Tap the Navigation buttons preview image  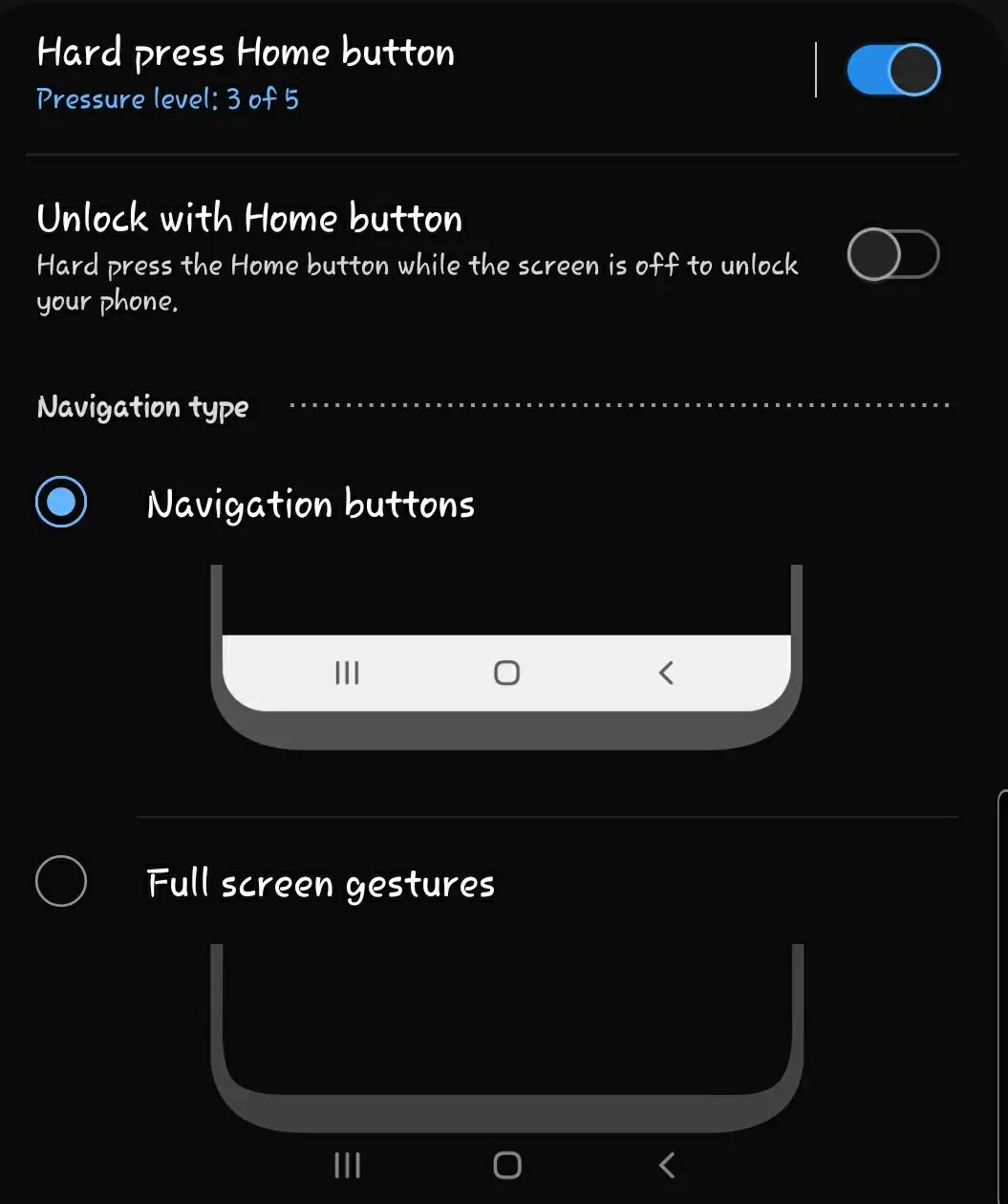pyautogui.click(x=505, y=655)
